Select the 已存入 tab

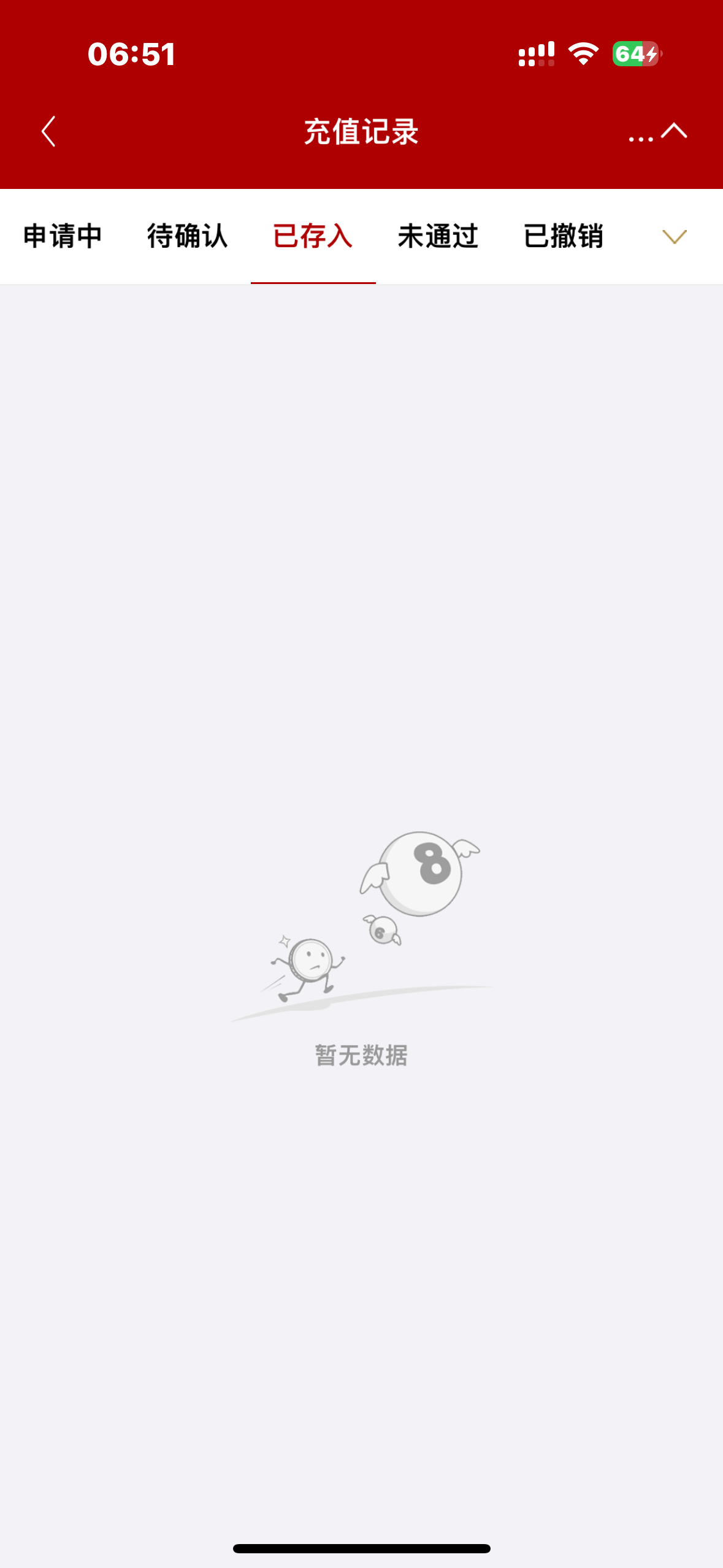tap(313, 236)
